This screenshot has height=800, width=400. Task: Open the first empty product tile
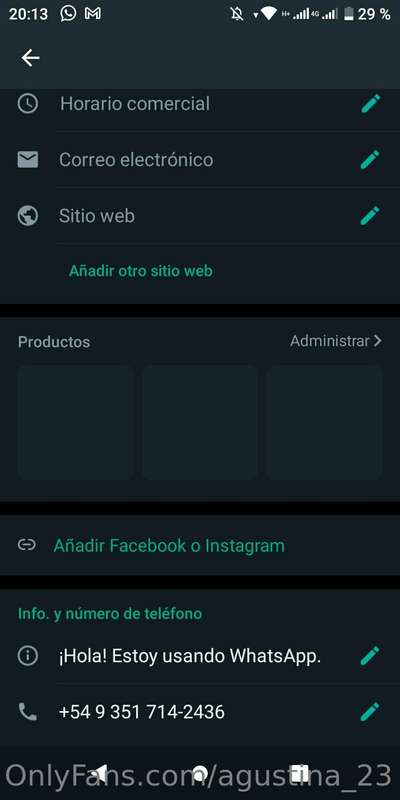[76, 422]
